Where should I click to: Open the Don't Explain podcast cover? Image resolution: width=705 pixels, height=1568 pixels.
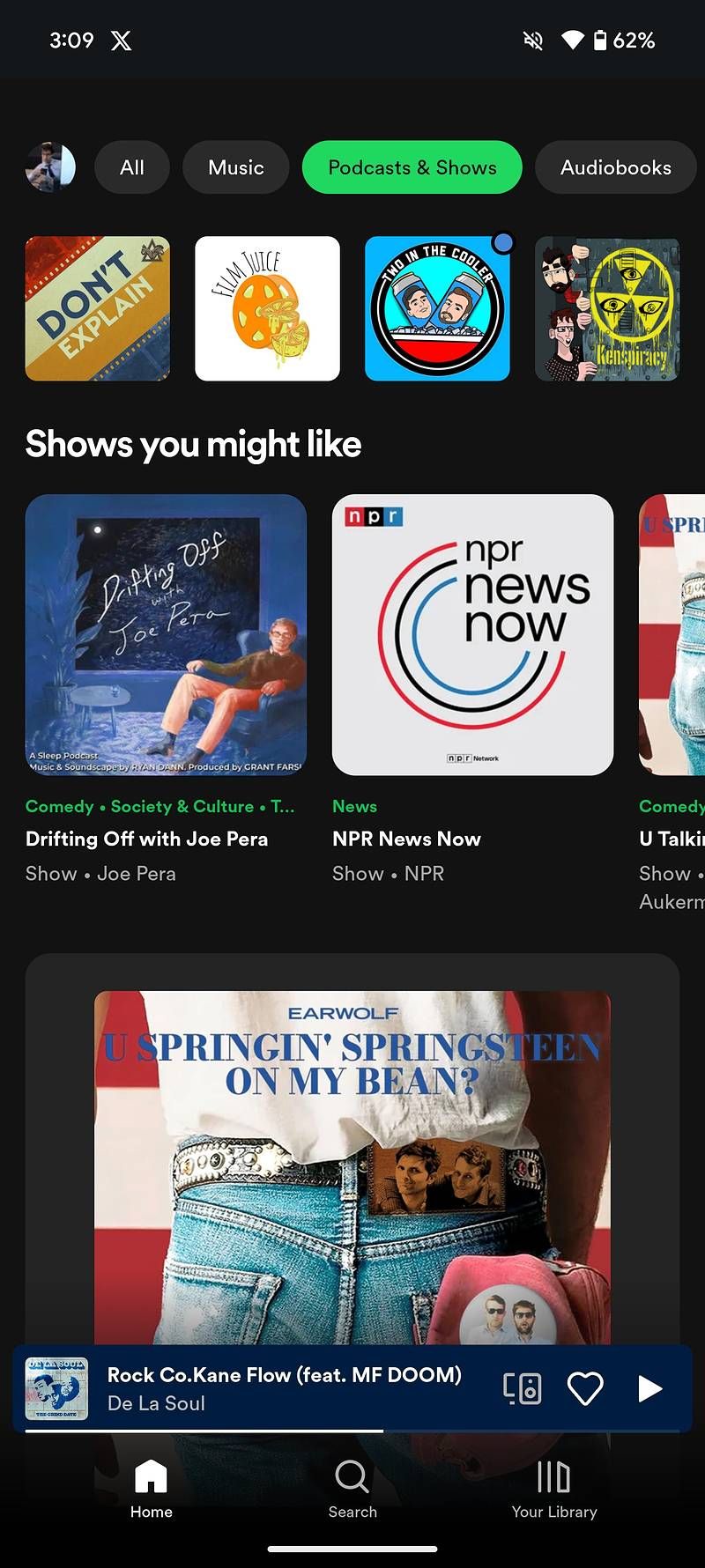pyautogui.click(x=97, y=308)
